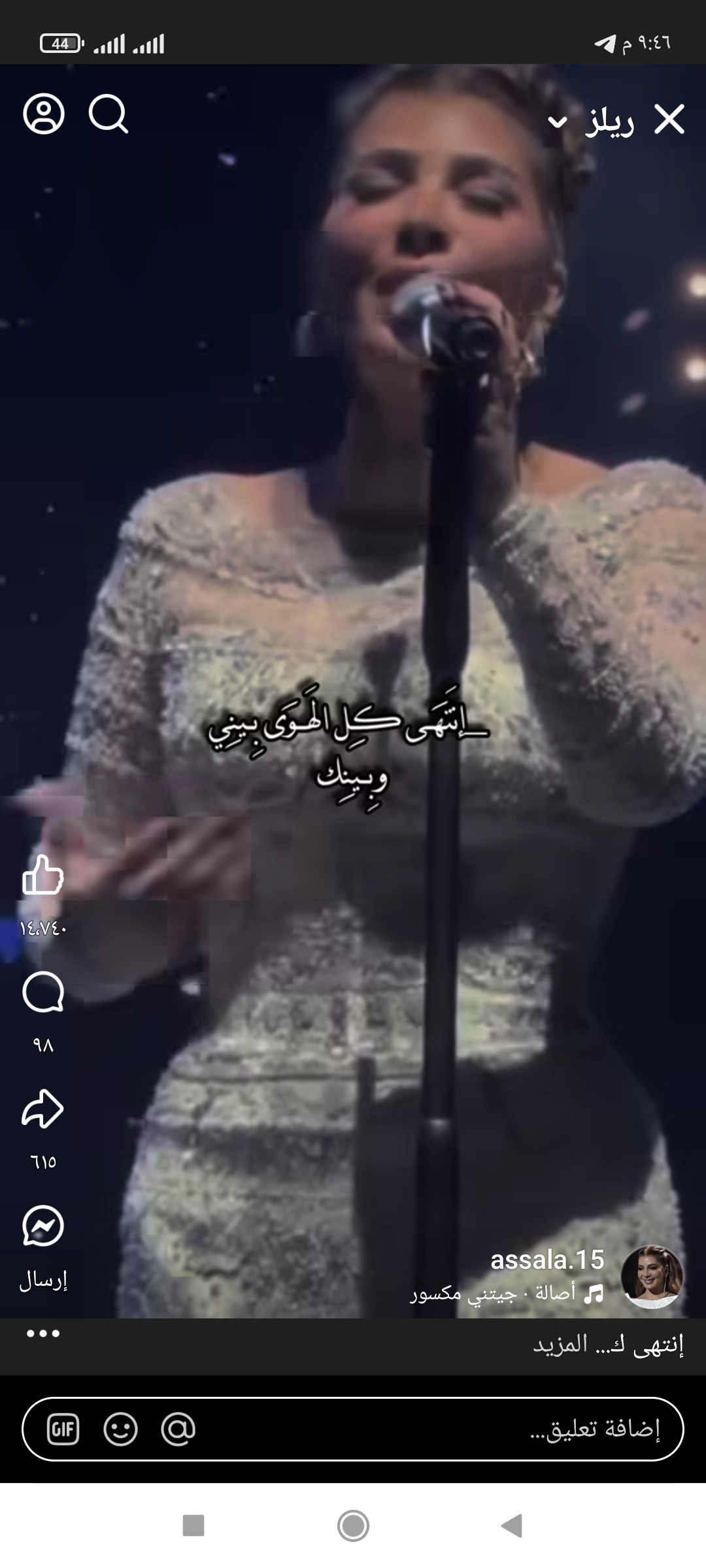Go to the system home screen

(x=353, y=1526)
